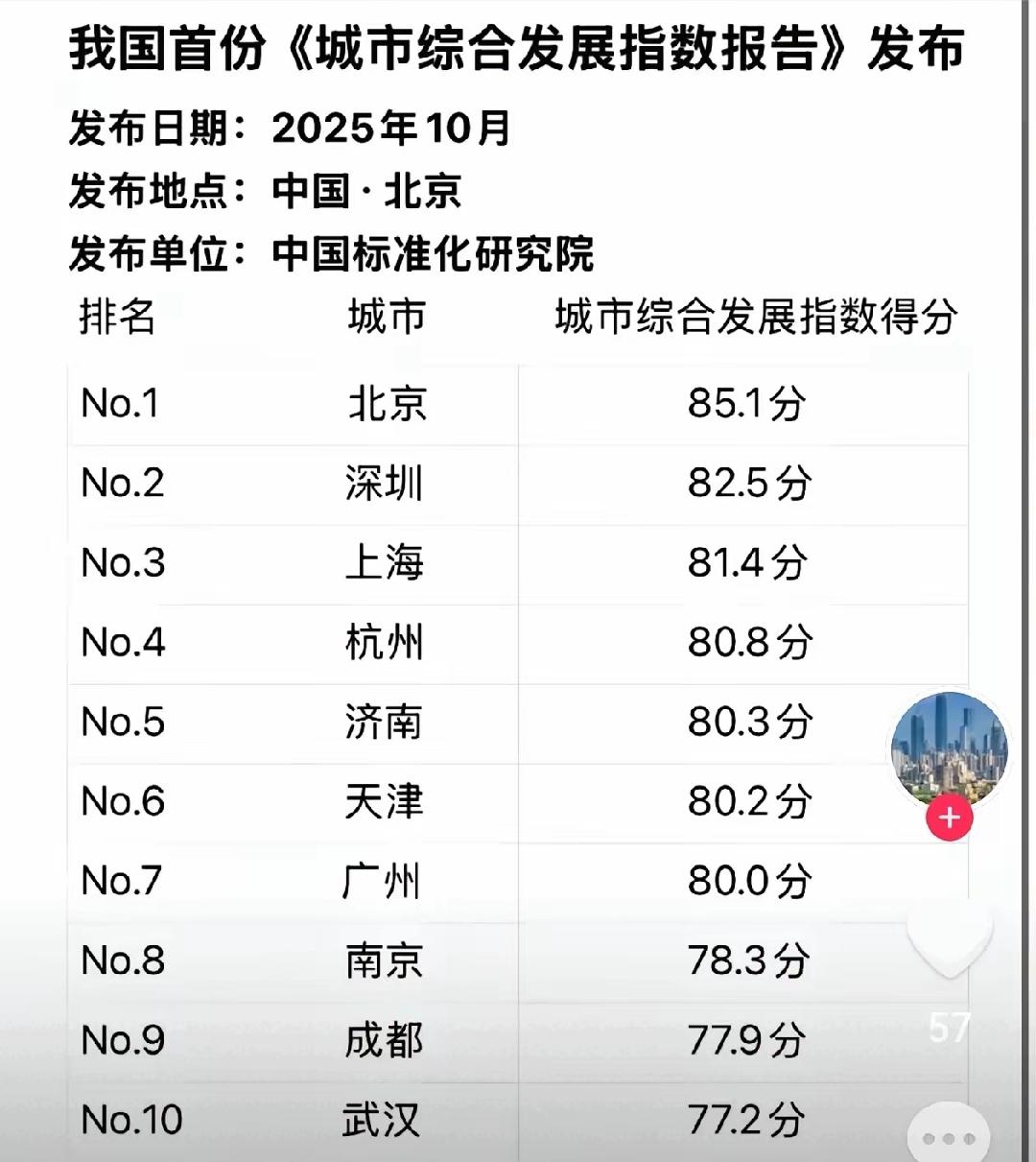Select the No.7 广州 row
This screenshot has width=1036, height=1162.
[384, 879]
